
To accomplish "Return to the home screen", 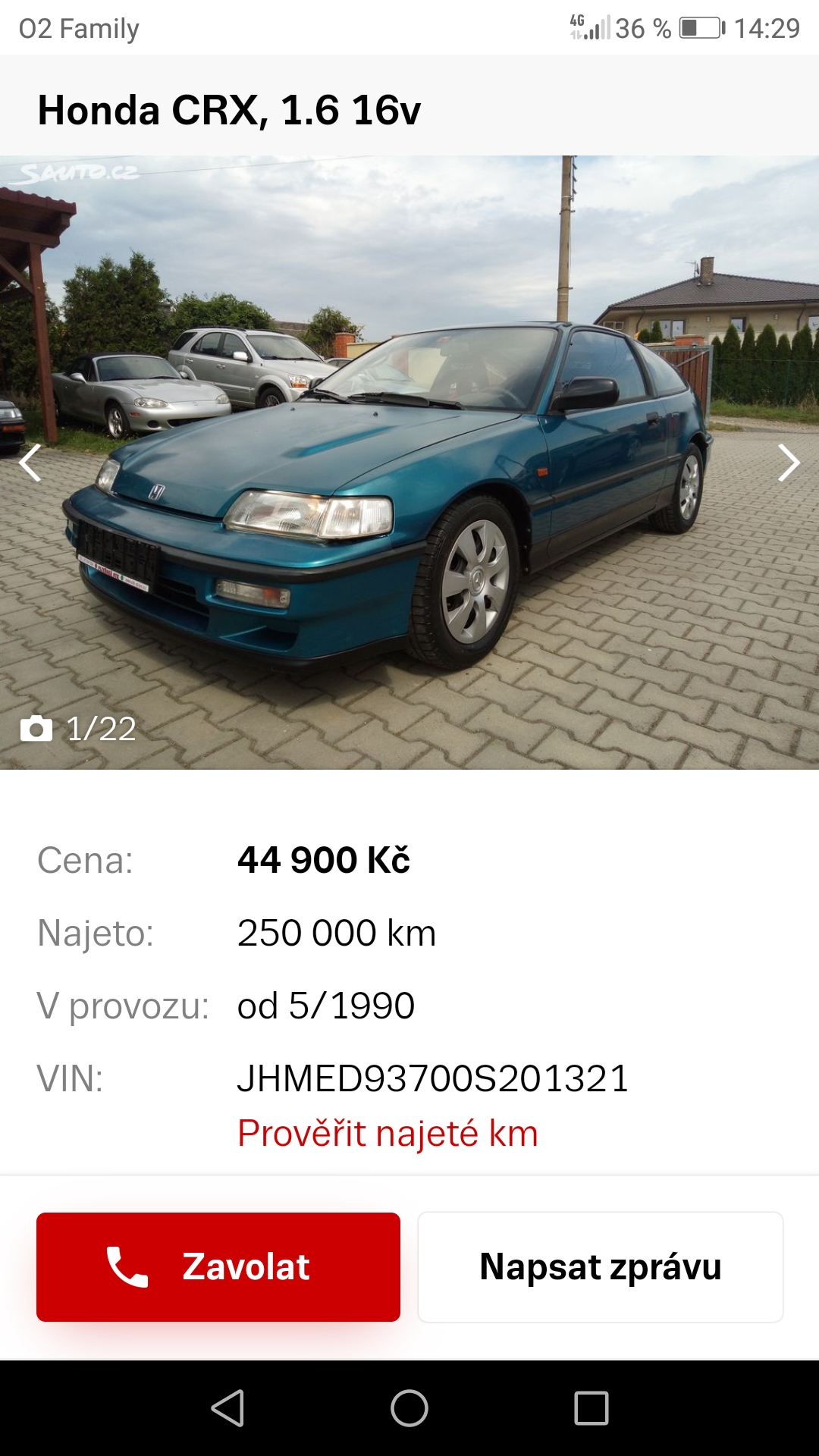I will (x=409, y=1408).
